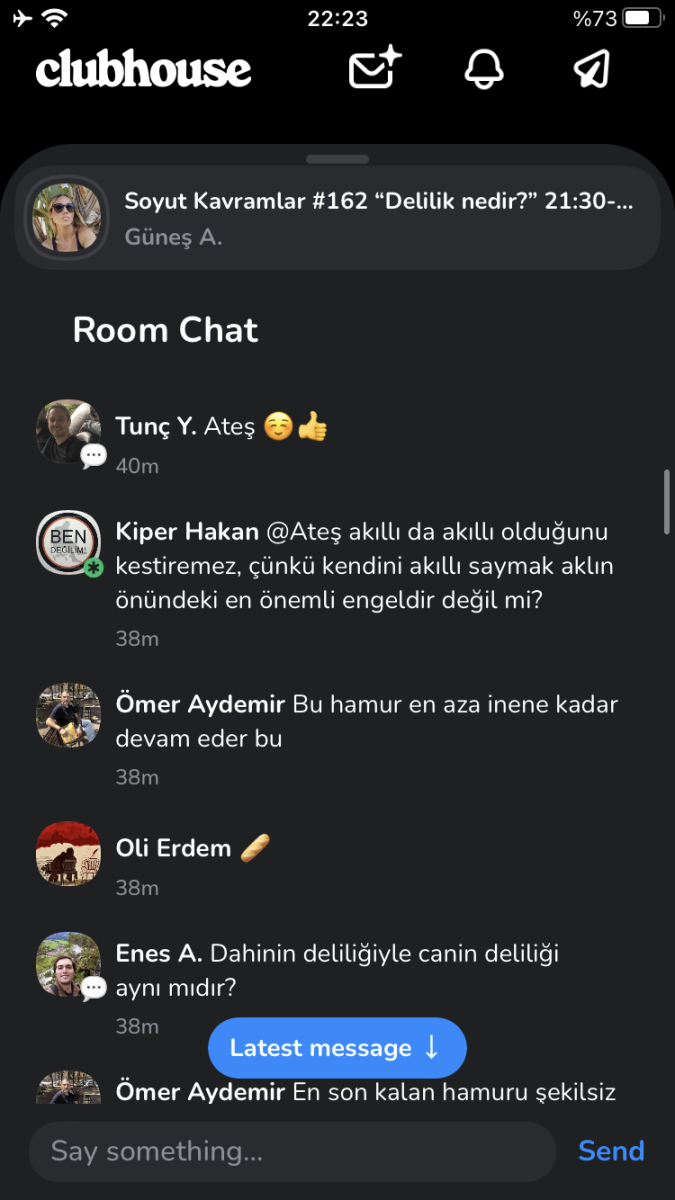View Kiper Hakan's profile avatar
675x1200 pixels.
point(68,543)
